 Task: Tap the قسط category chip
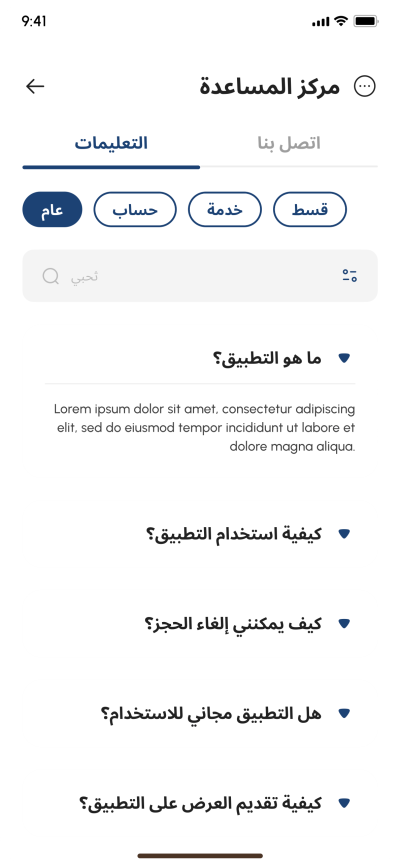[310, 209]
